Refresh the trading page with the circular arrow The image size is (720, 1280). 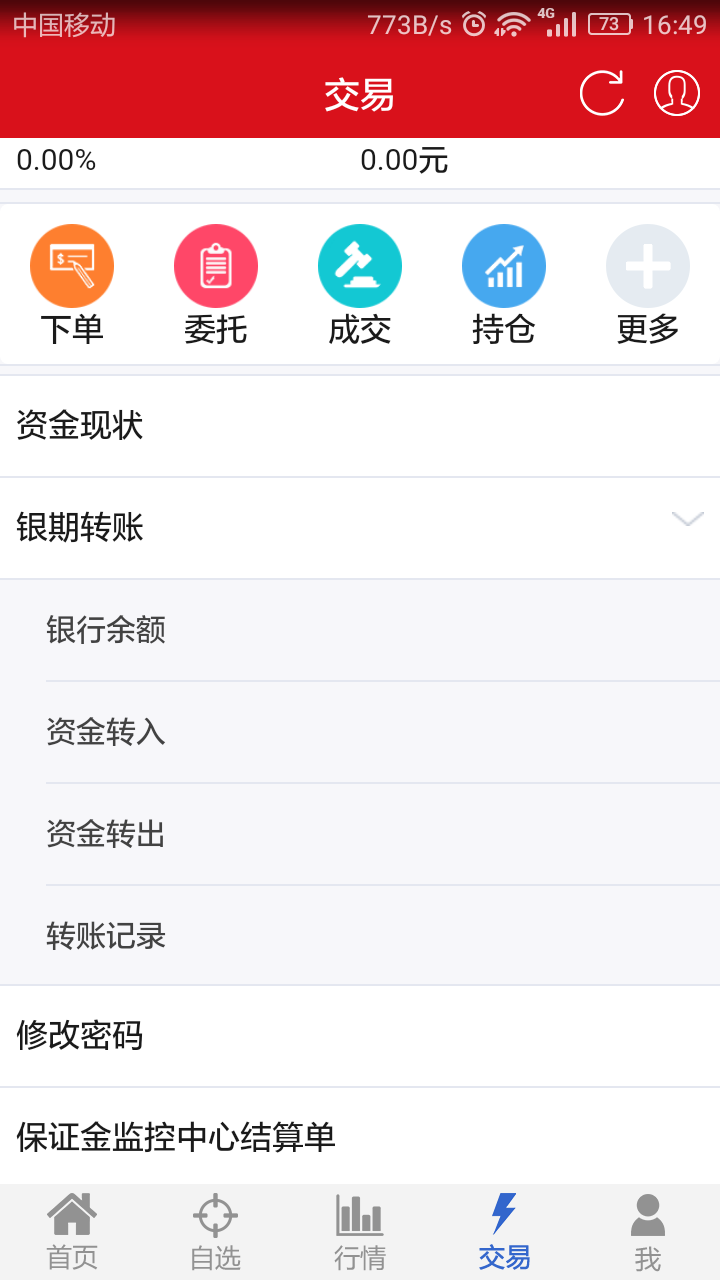tap(602, 92)
